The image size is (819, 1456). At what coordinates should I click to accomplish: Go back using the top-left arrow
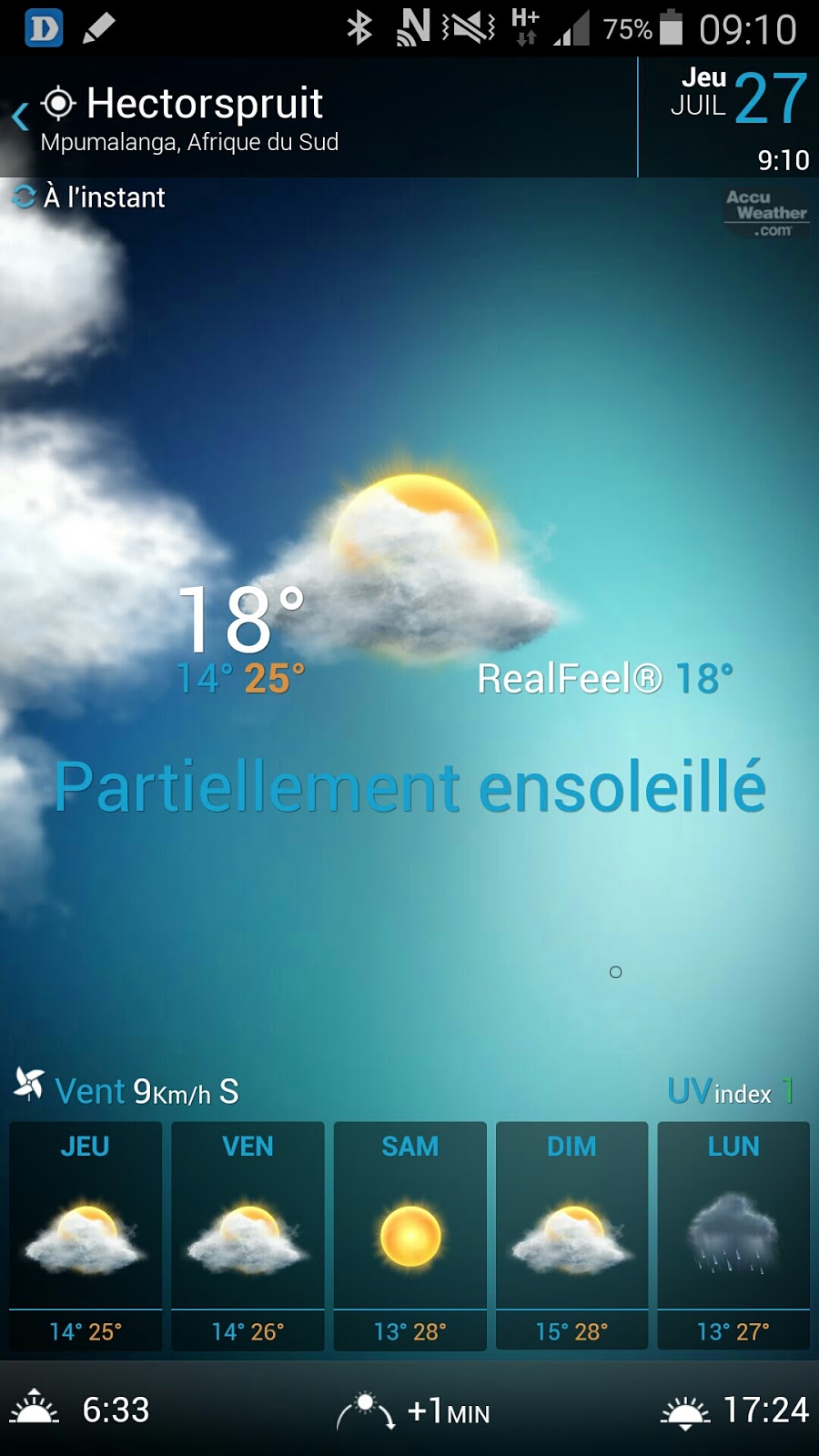[x=20, y=116]
